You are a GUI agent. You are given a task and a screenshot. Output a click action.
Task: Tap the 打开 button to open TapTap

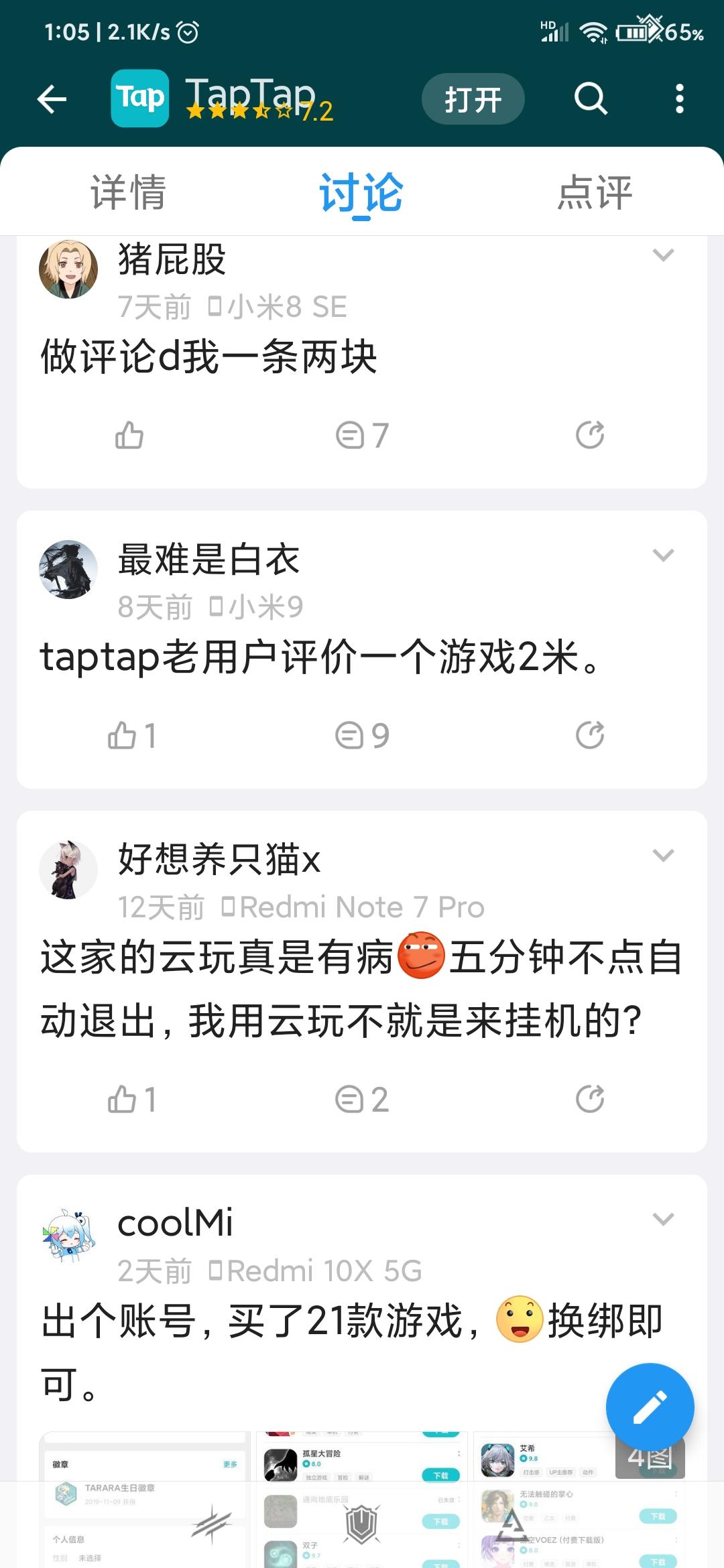click(x=473, y=99)
